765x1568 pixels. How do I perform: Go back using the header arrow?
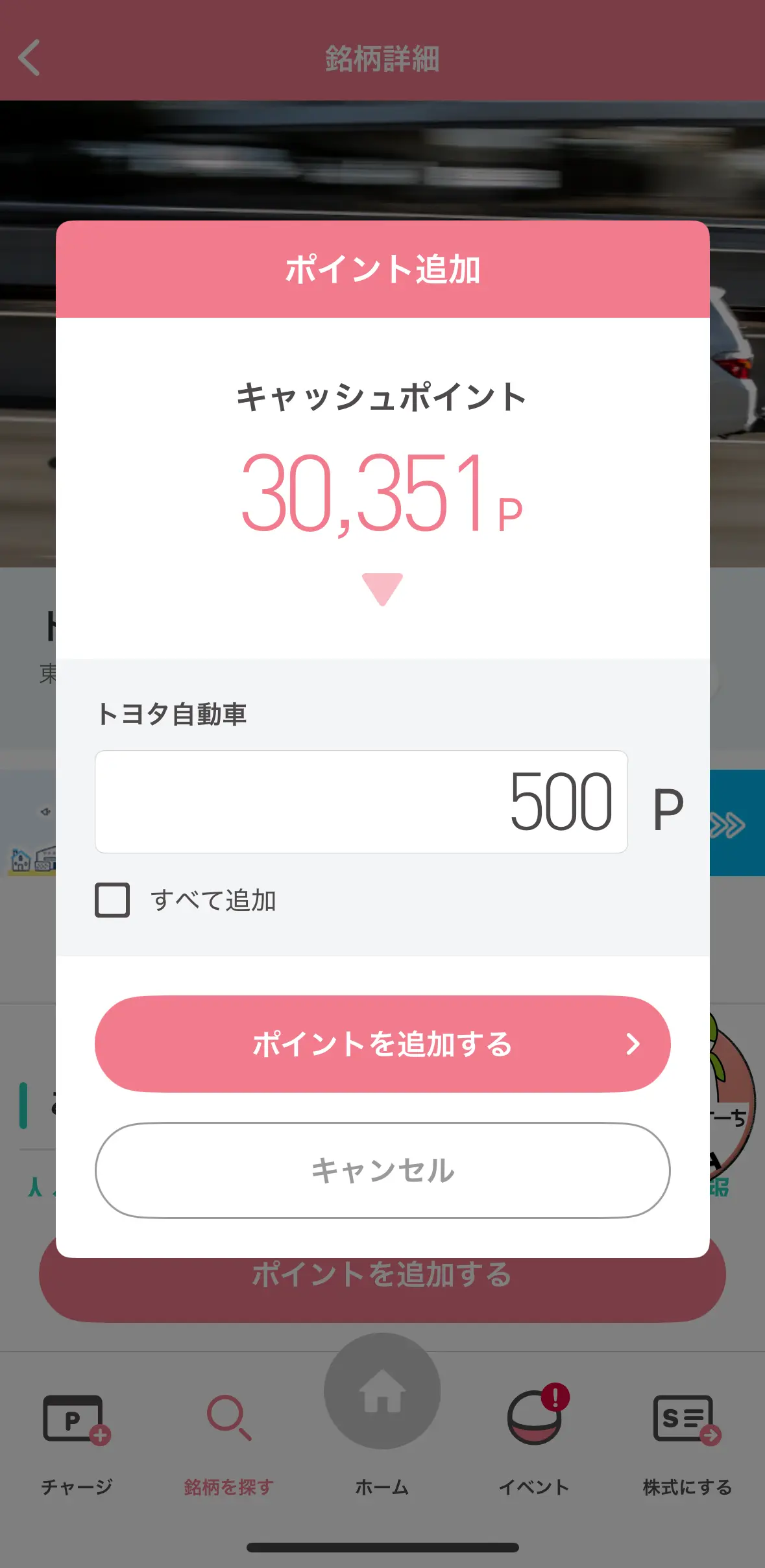[x=30, y=58]
